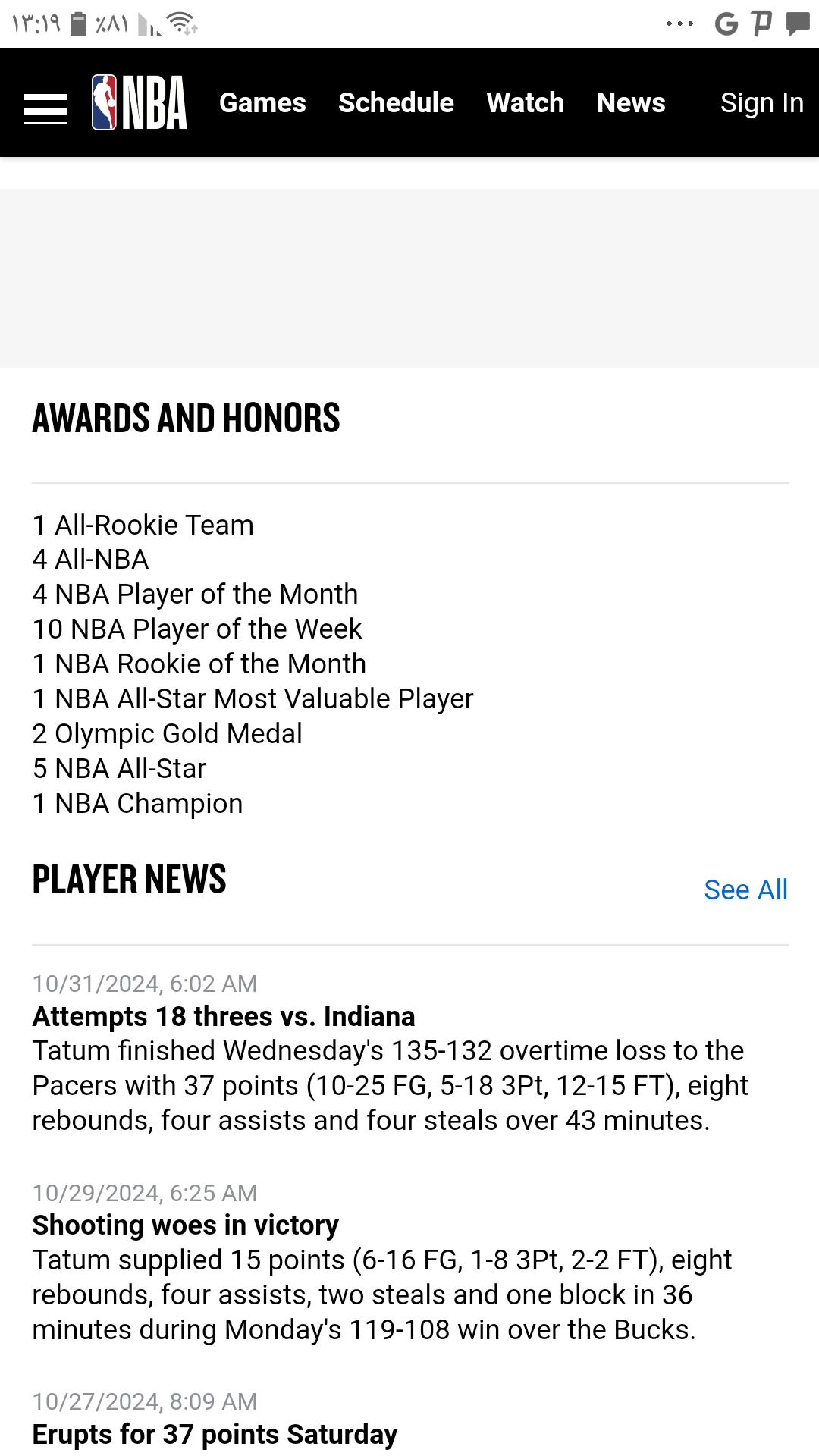
Task: Open the News section
Action: coord(631,102)
